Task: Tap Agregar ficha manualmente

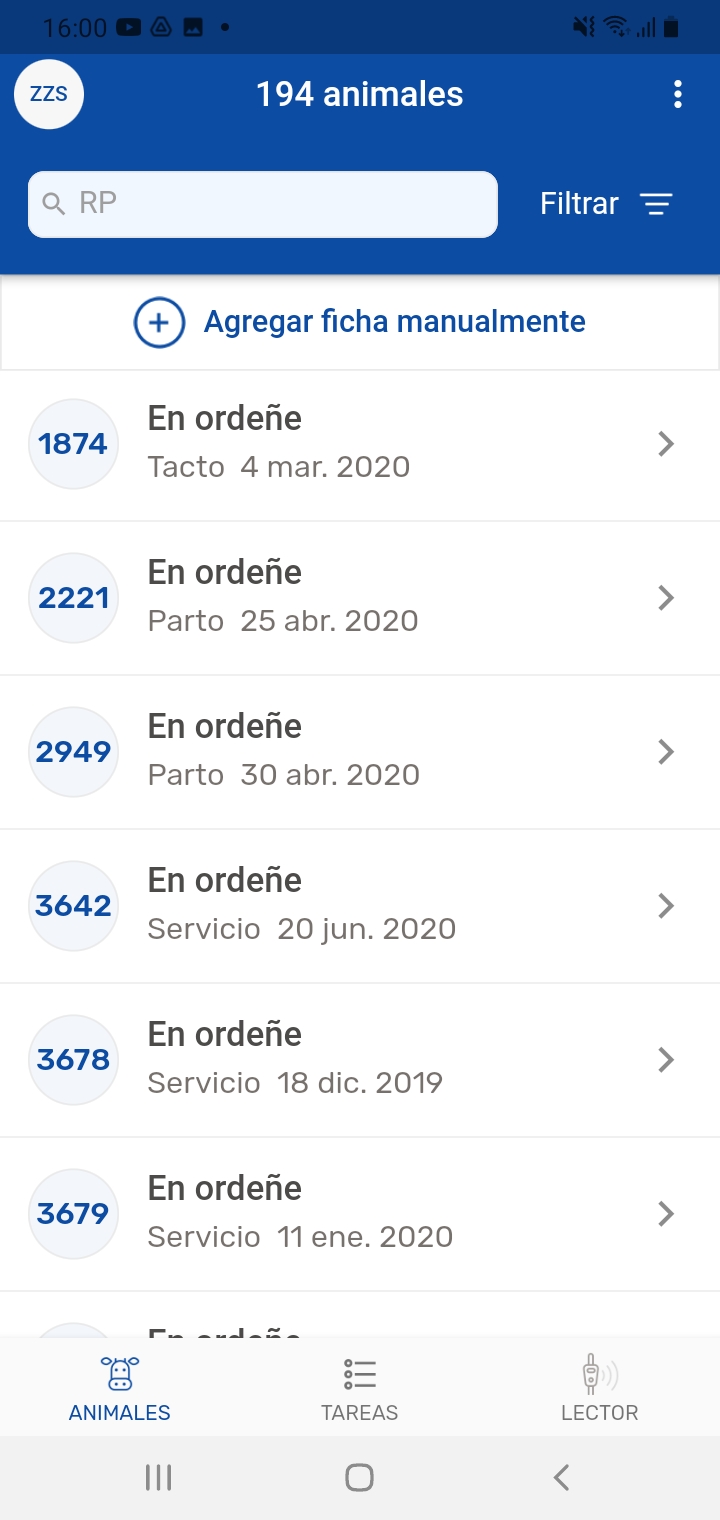Action: [360, 322]
